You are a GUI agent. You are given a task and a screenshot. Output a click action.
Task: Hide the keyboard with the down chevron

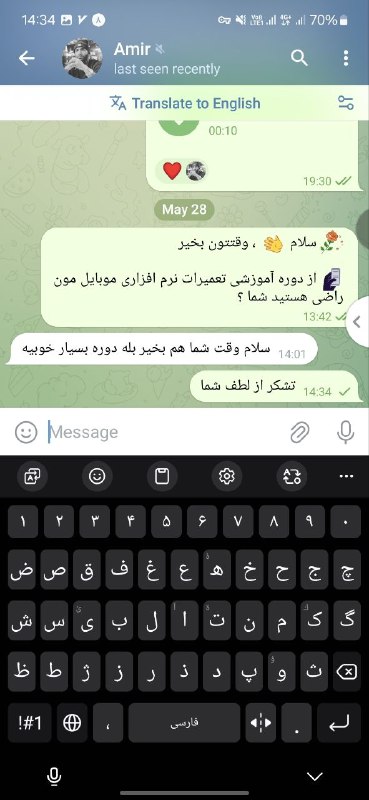click(315, 777)
